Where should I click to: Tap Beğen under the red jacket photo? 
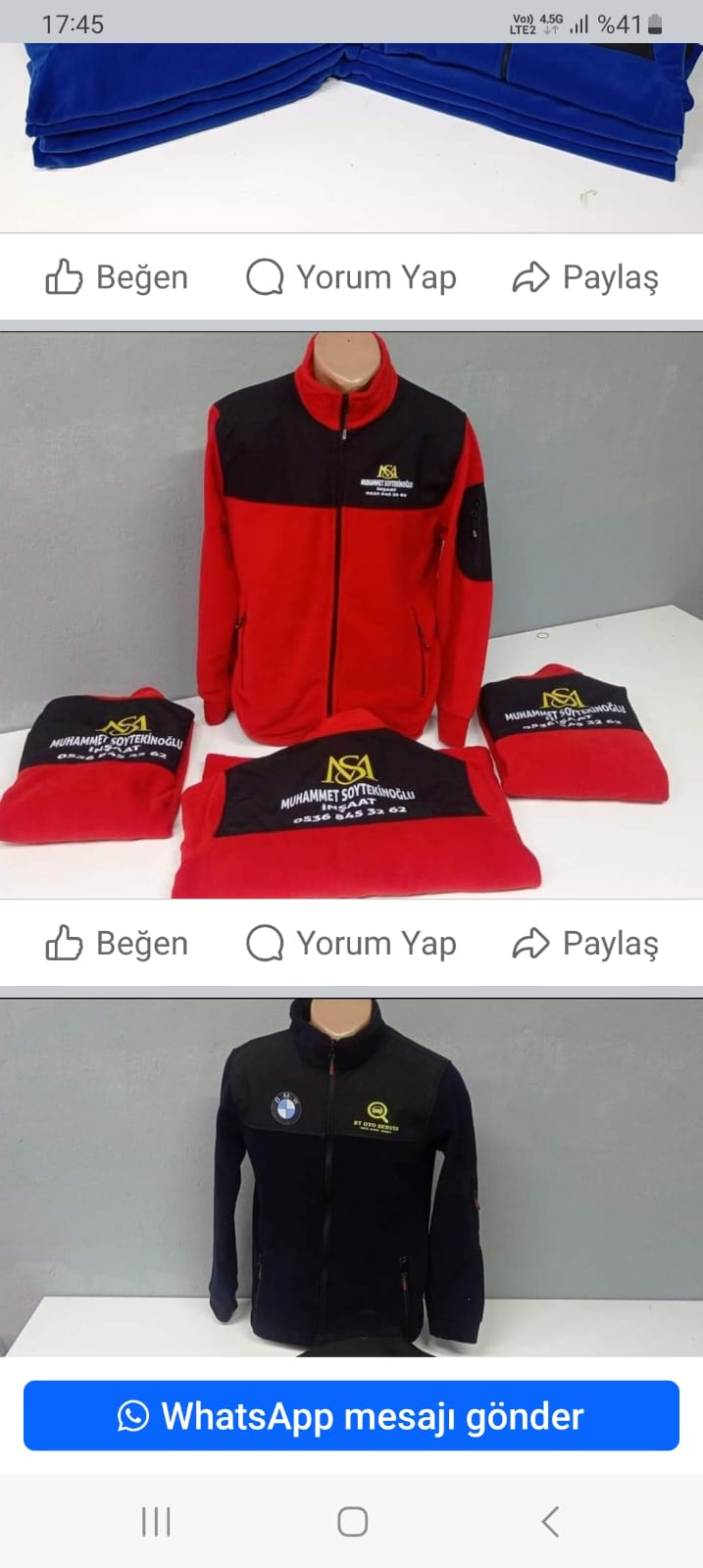tap(117, 943)
